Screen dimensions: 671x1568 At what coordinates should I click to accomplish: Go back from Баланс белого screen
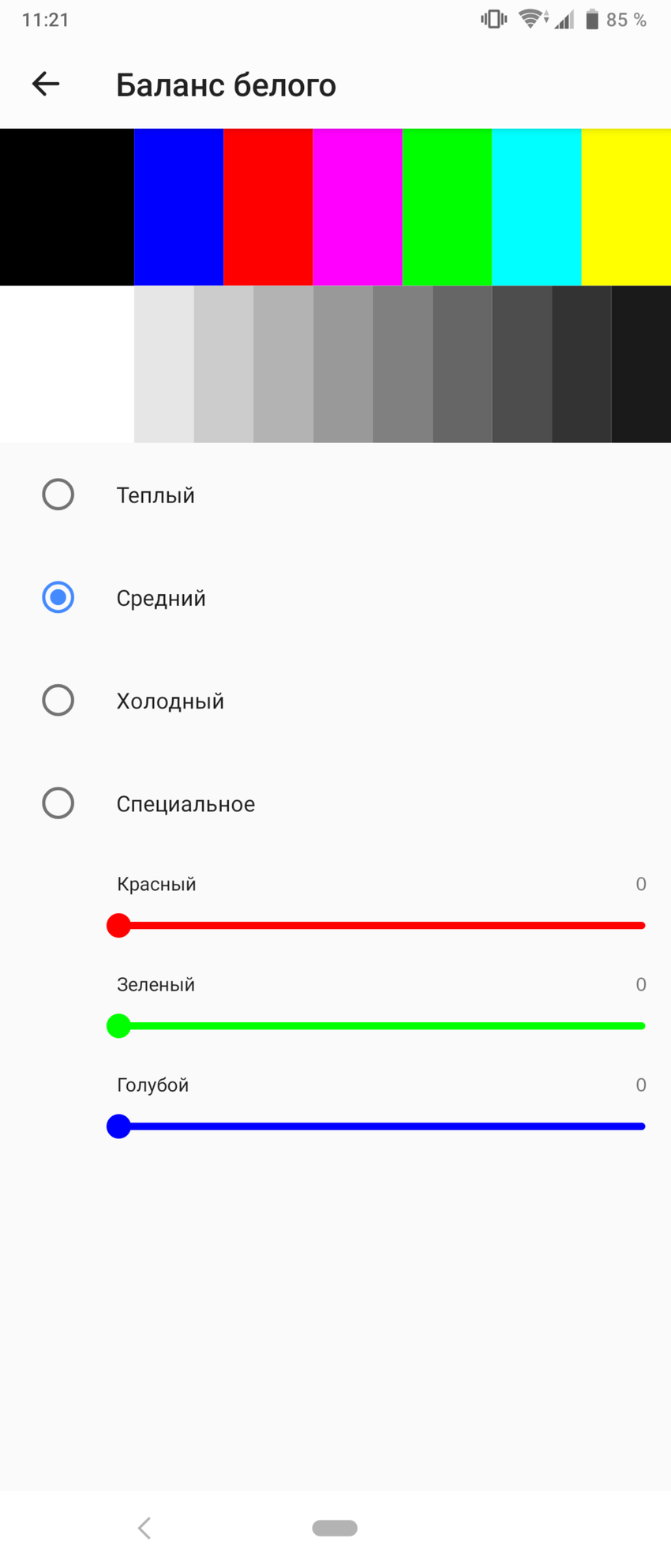[46, 84]
